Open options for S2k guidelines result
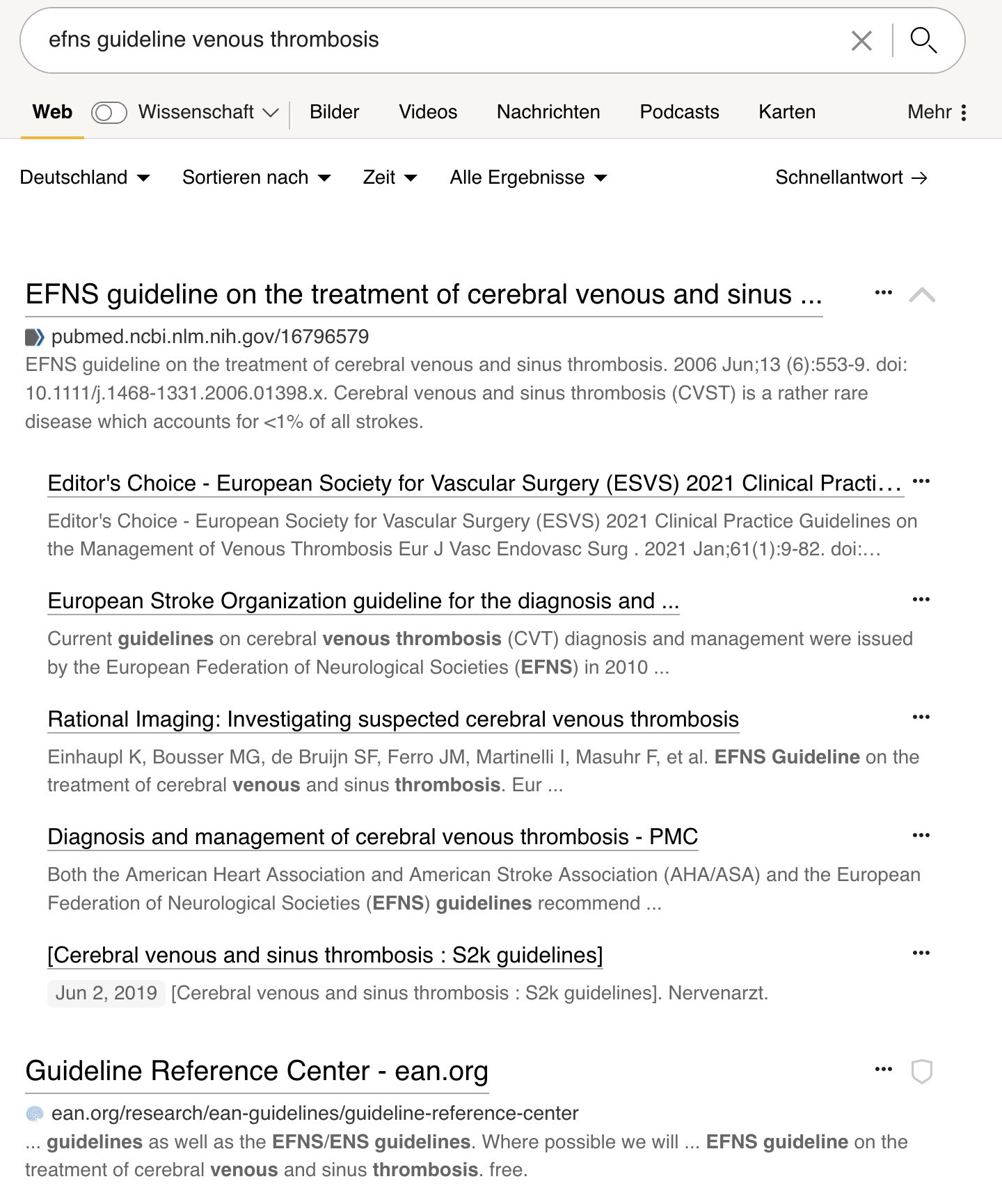This screenshot has height=1204, width=1002. 921,953
